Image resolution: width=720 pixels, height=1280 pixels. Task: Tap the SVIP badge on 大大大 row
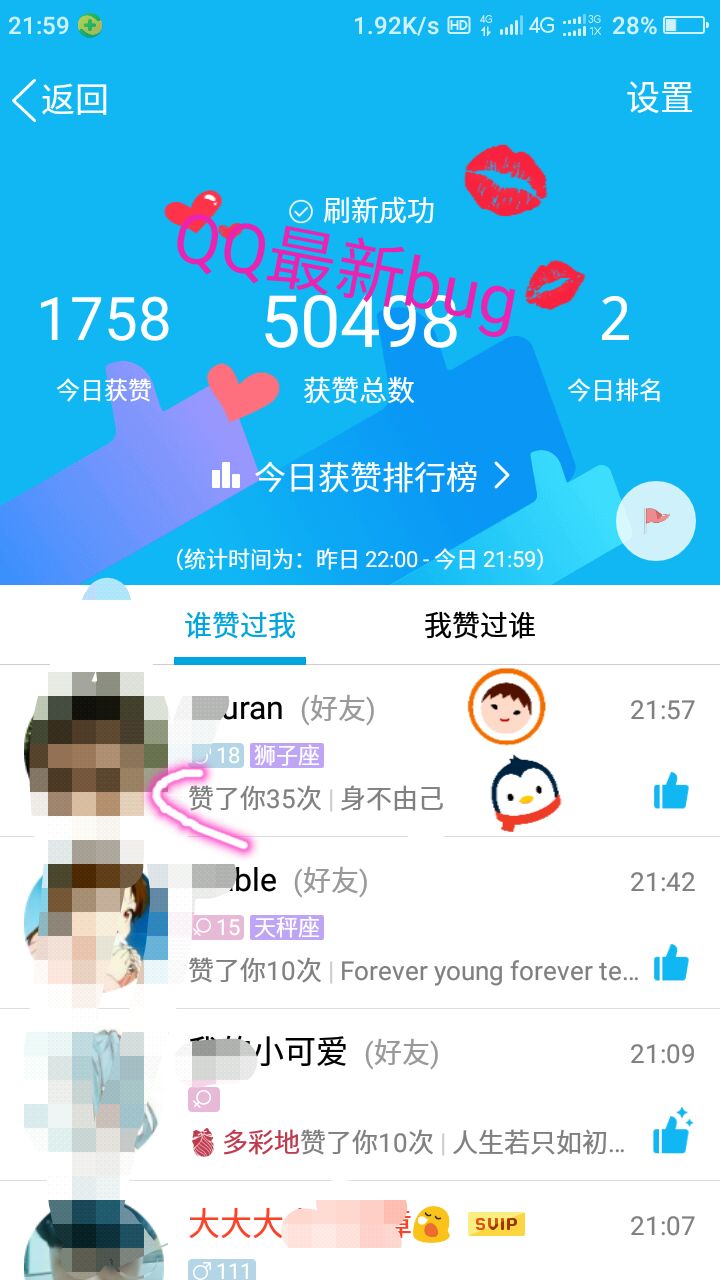pyautogui.click(x=497, y=1223)
